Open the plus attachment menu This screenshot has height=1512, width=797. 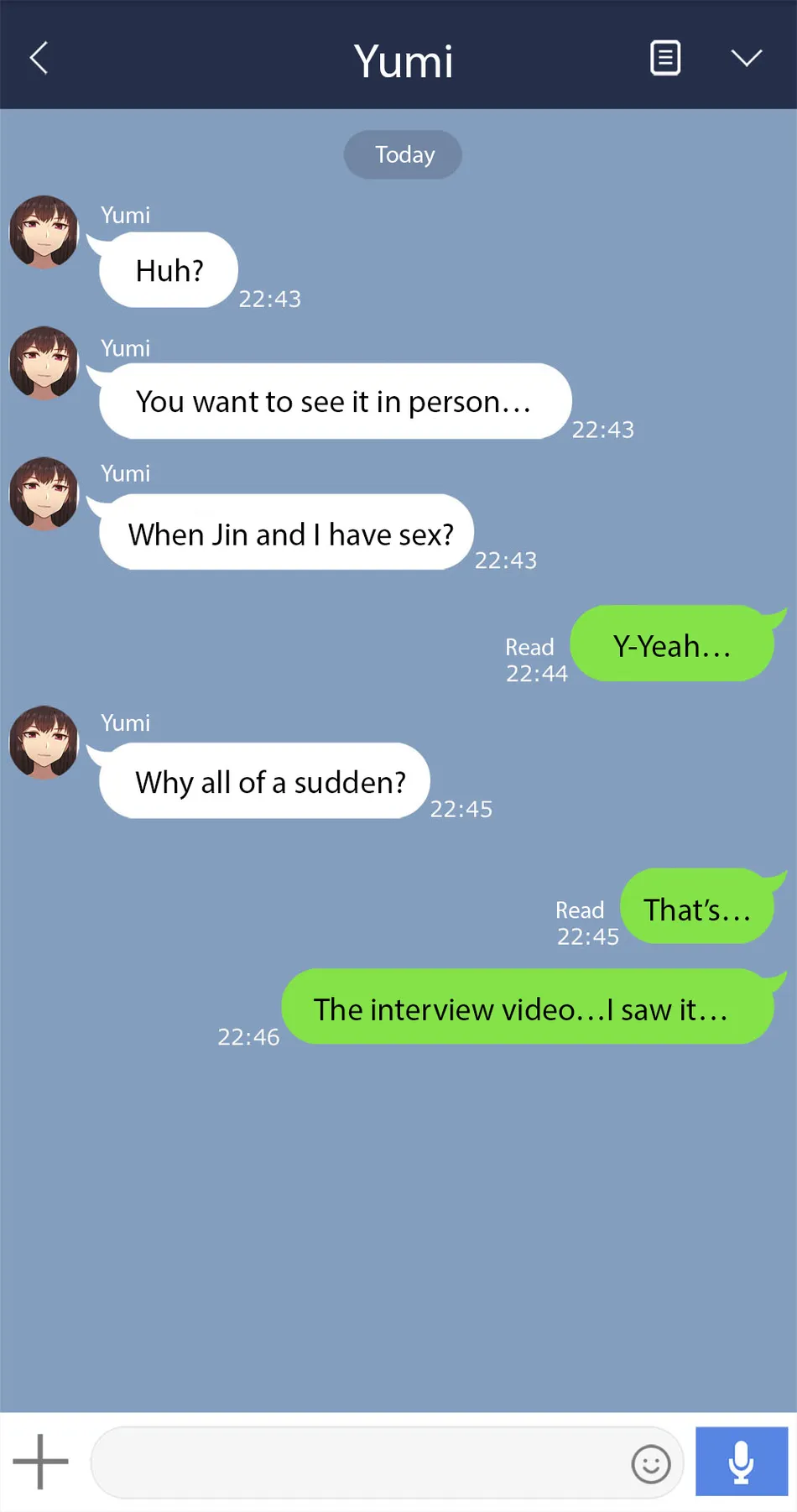click(40, 1462)
